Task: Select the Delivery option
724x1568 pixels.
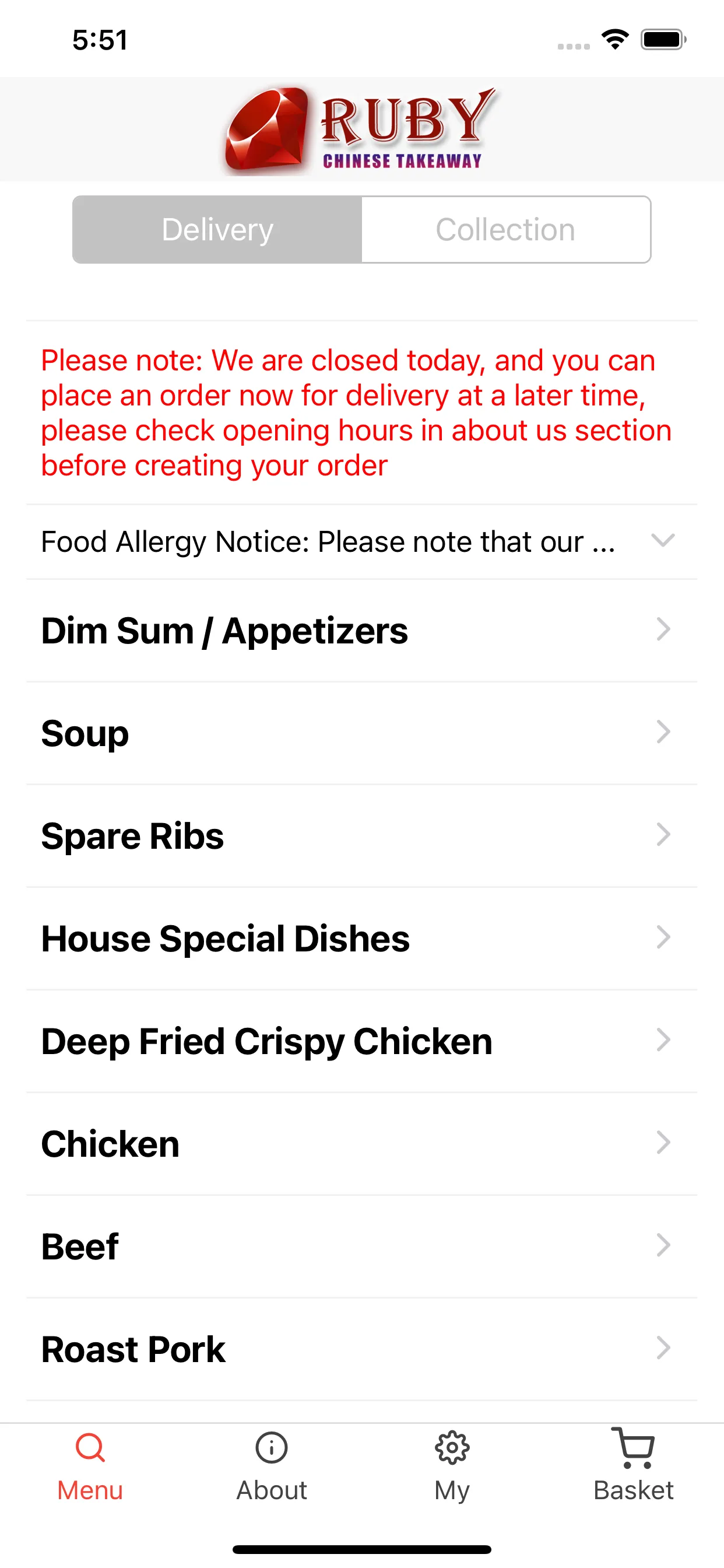Action: pyautogui.click(x=217, y=229)
